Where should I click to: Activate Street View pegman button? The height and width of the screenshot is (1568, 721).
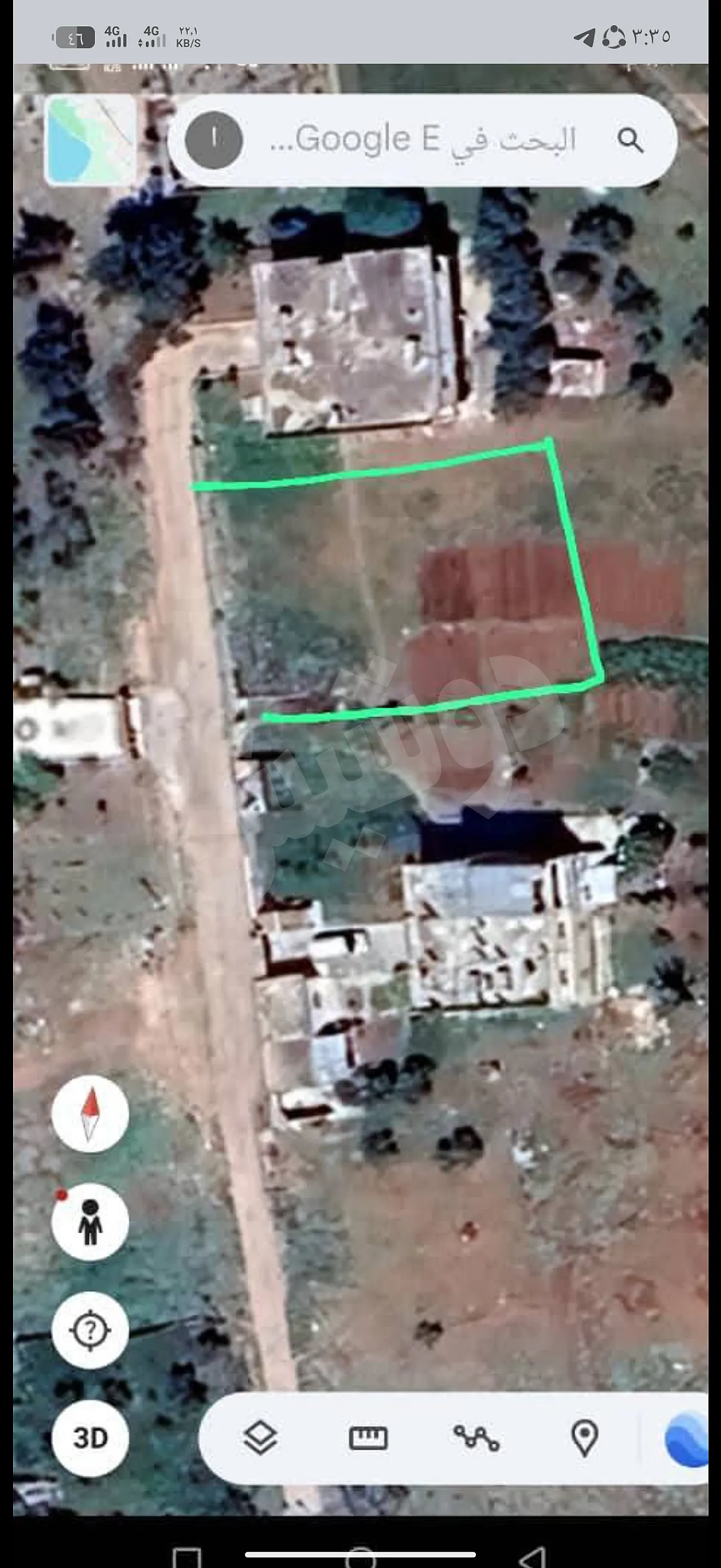click(x=90, y=1223)
